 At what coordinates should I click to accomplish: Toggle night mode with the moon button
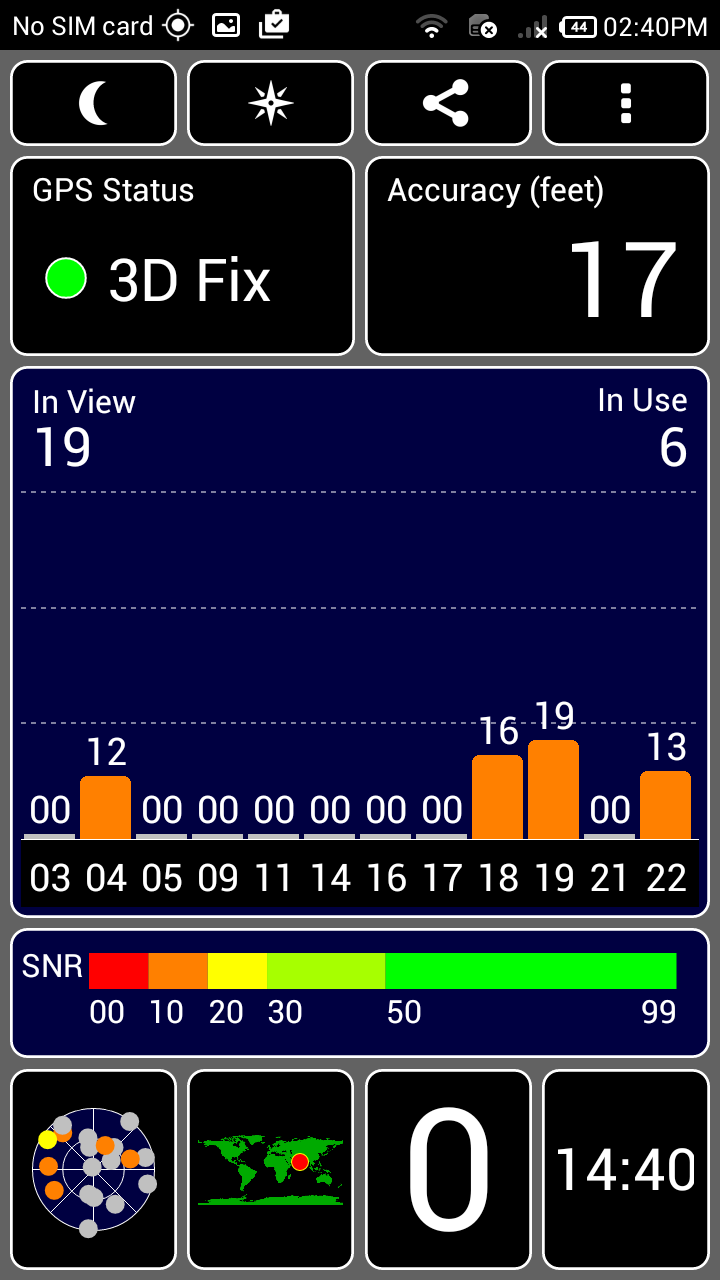[x=93, y=103]
